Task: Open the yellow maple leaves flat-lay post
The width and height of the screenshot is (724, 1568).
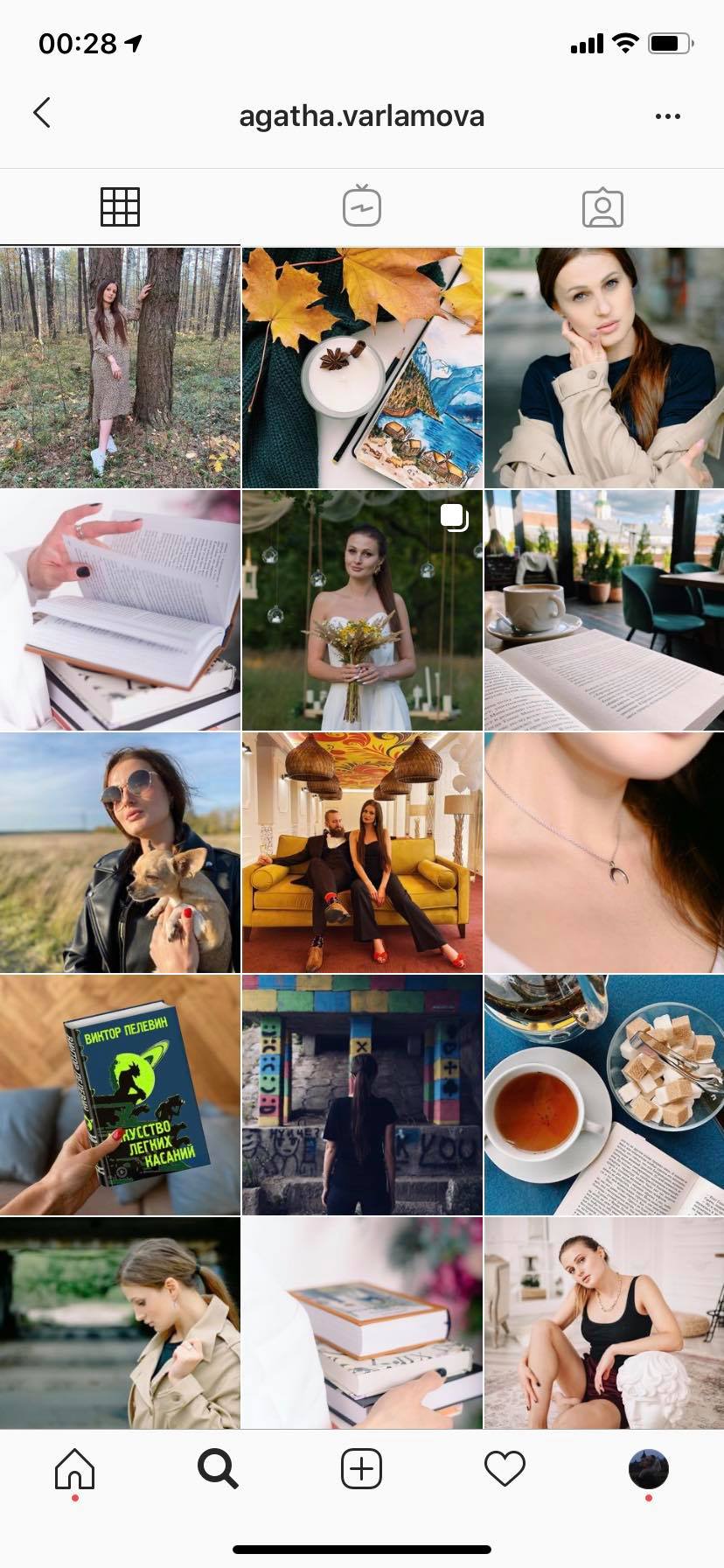Action: (x=362, y=367)
